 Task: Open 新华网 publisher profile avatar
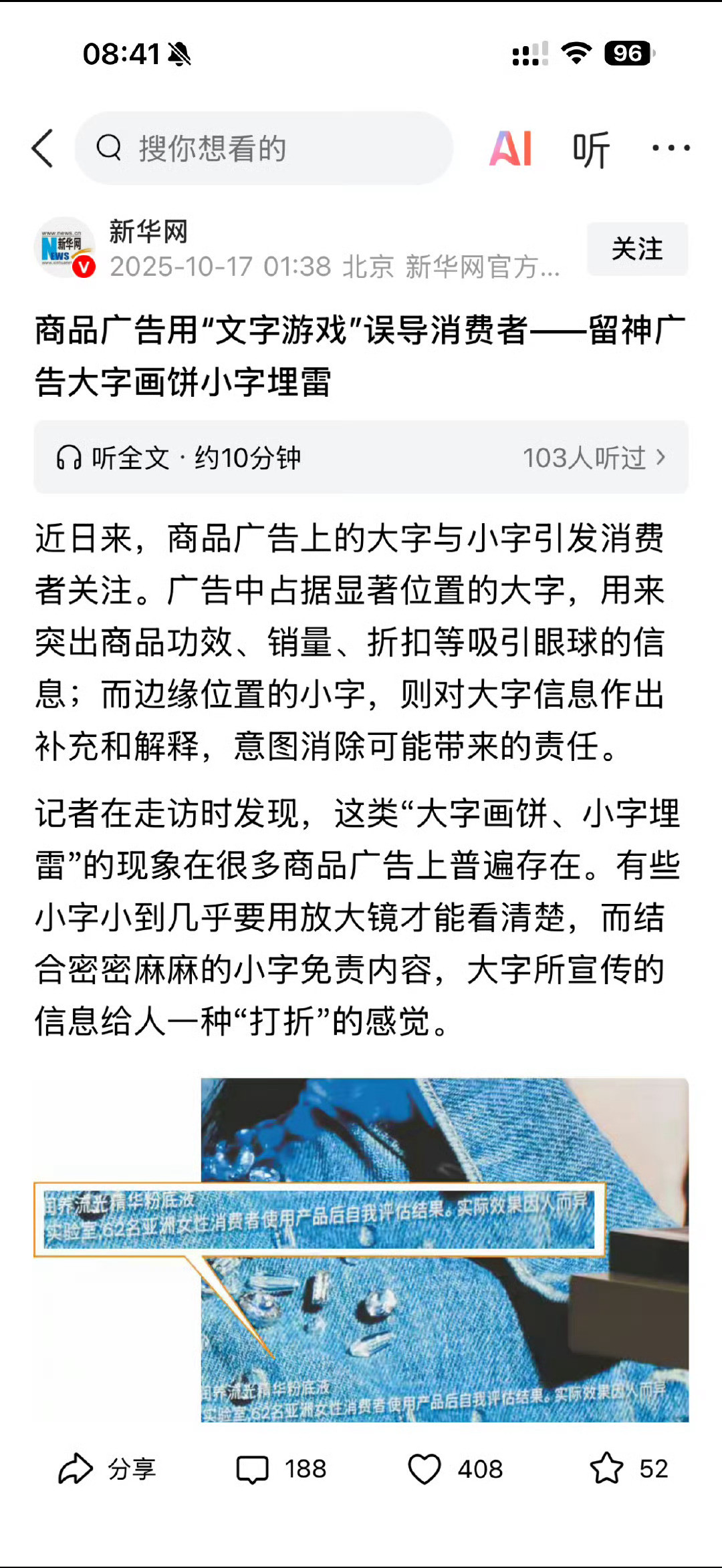click(65, 248)
